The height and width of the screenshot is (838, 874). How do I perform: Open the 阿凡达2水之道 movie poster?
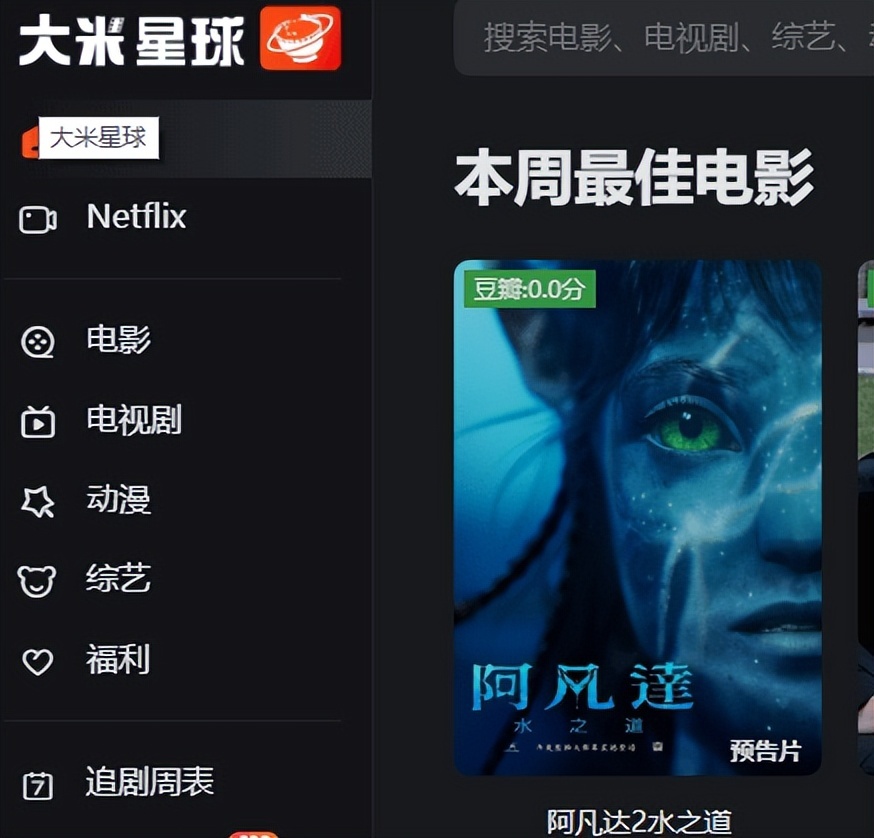[x=637, y=517]
